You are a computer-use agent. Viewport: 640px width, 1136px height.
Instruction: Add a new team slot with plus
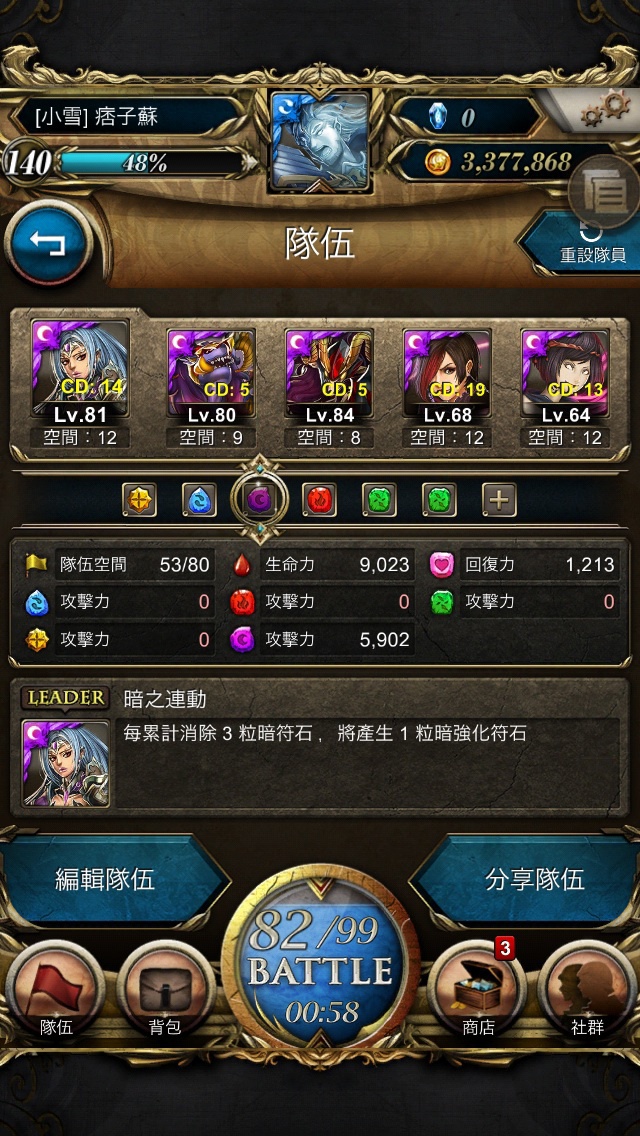tap(499, 499)
